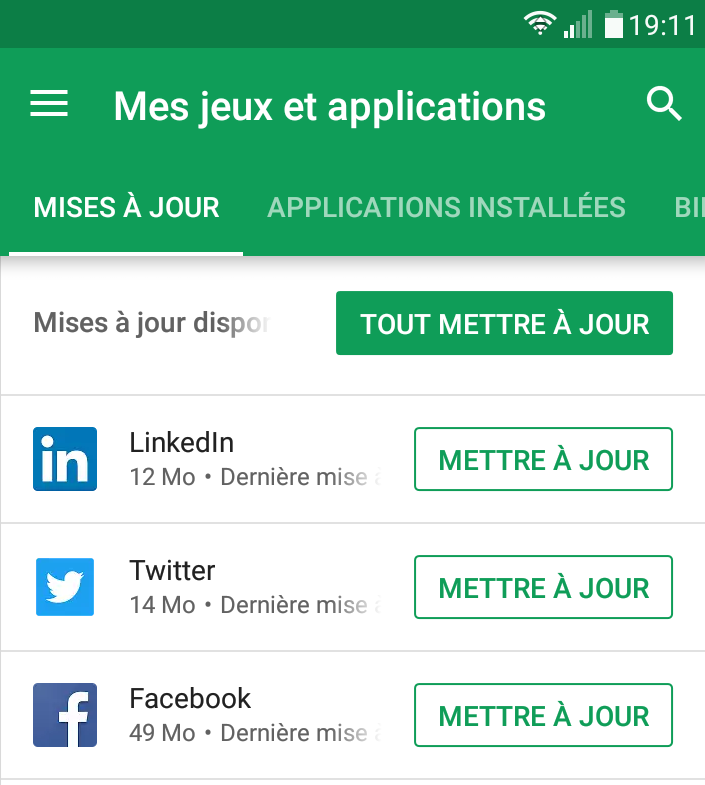Update the Facebook app

point(543,716)
